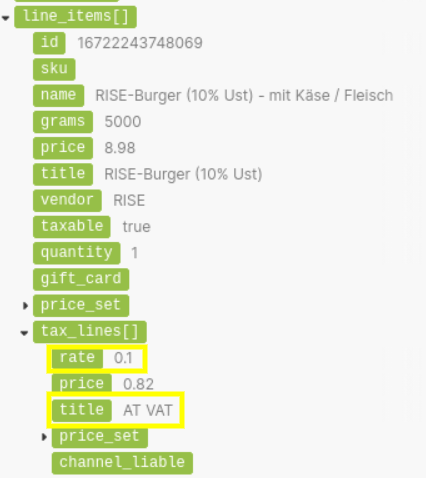Select the sku field pill

click(54, 69)
